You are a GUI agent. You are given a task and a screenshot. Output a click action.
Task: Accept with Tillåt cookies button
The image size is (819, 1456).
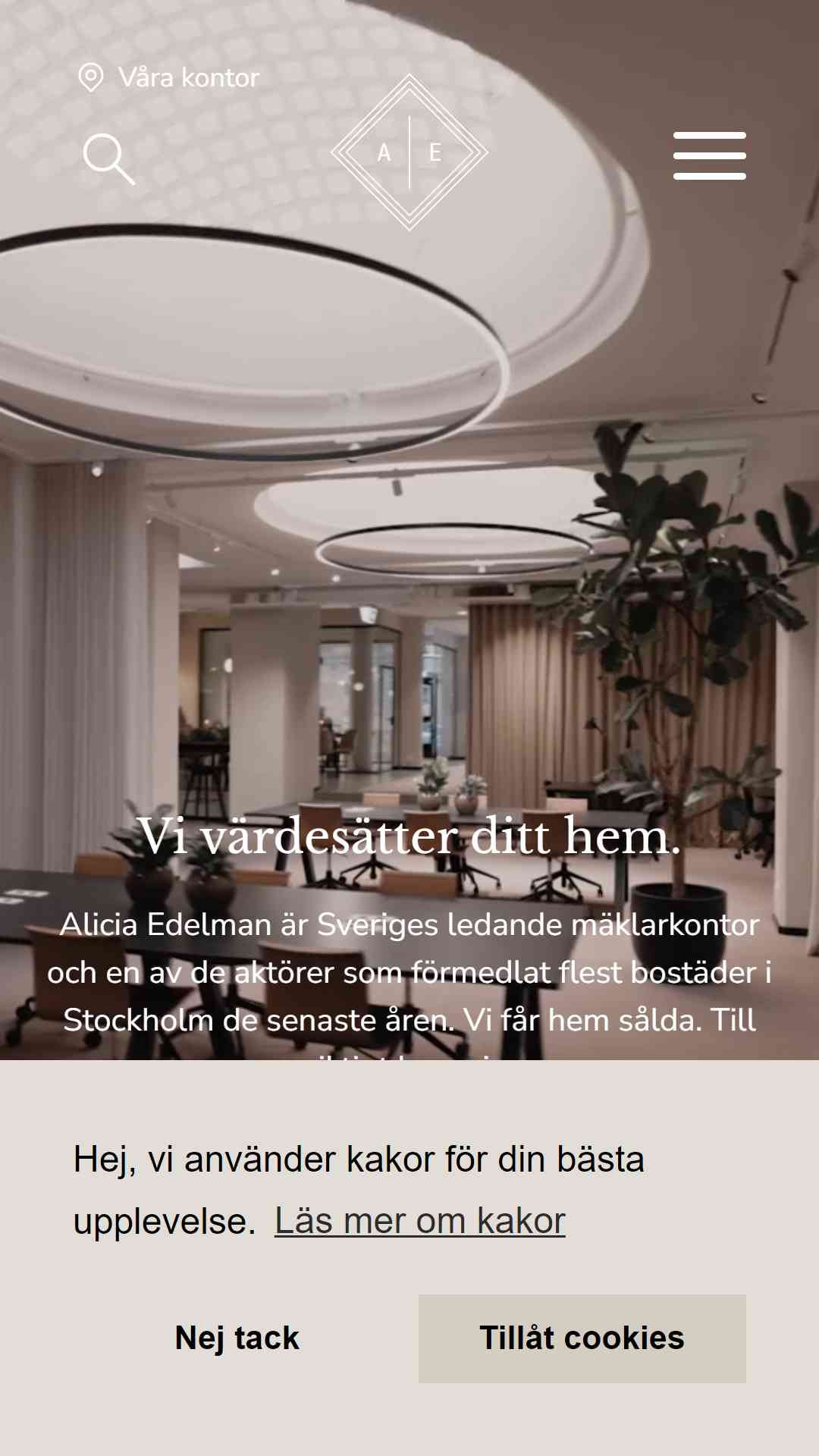pyautogui.click(x=582, y=1338)
